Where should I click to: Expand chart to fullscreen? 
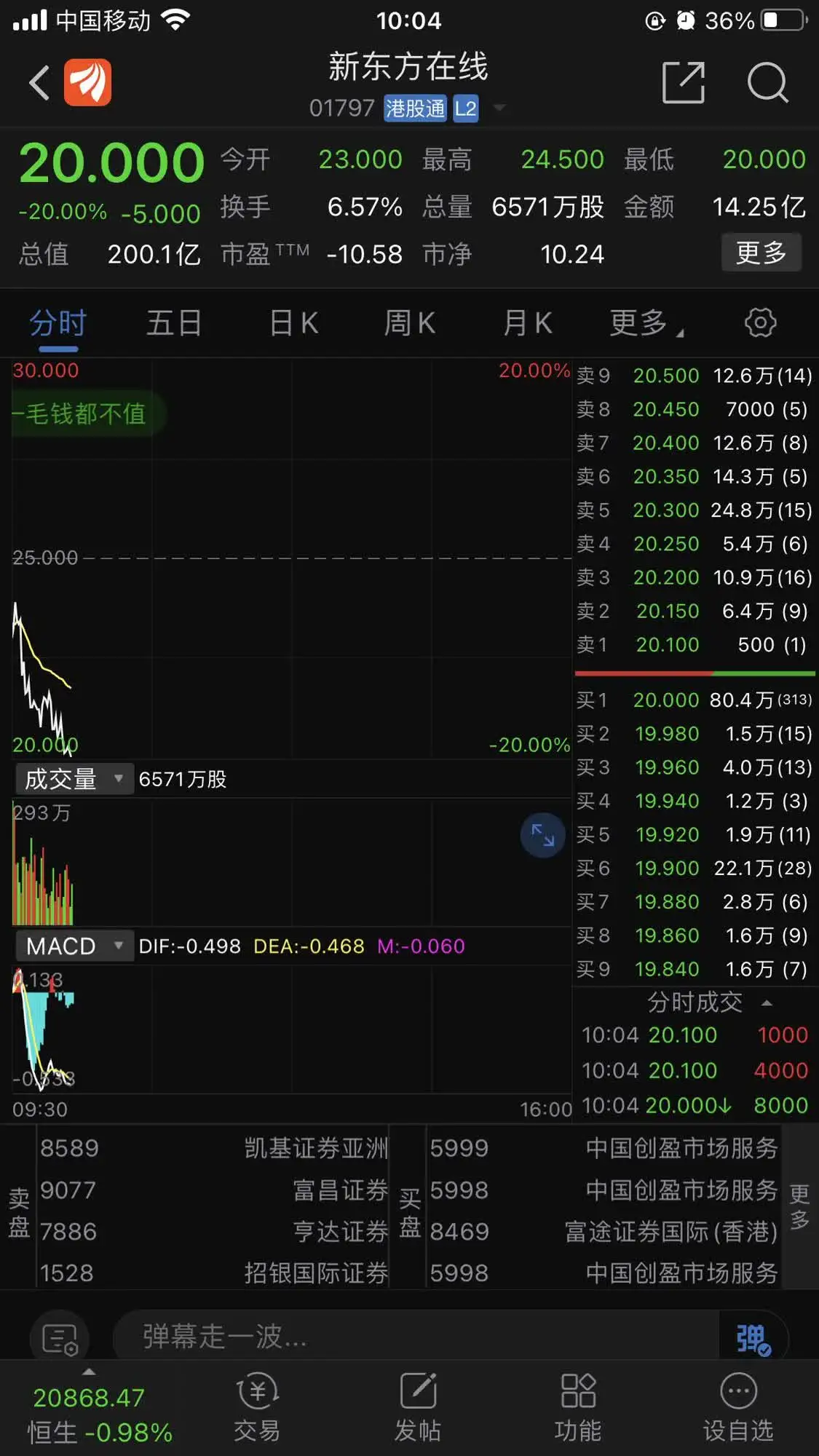pos(542,835)
